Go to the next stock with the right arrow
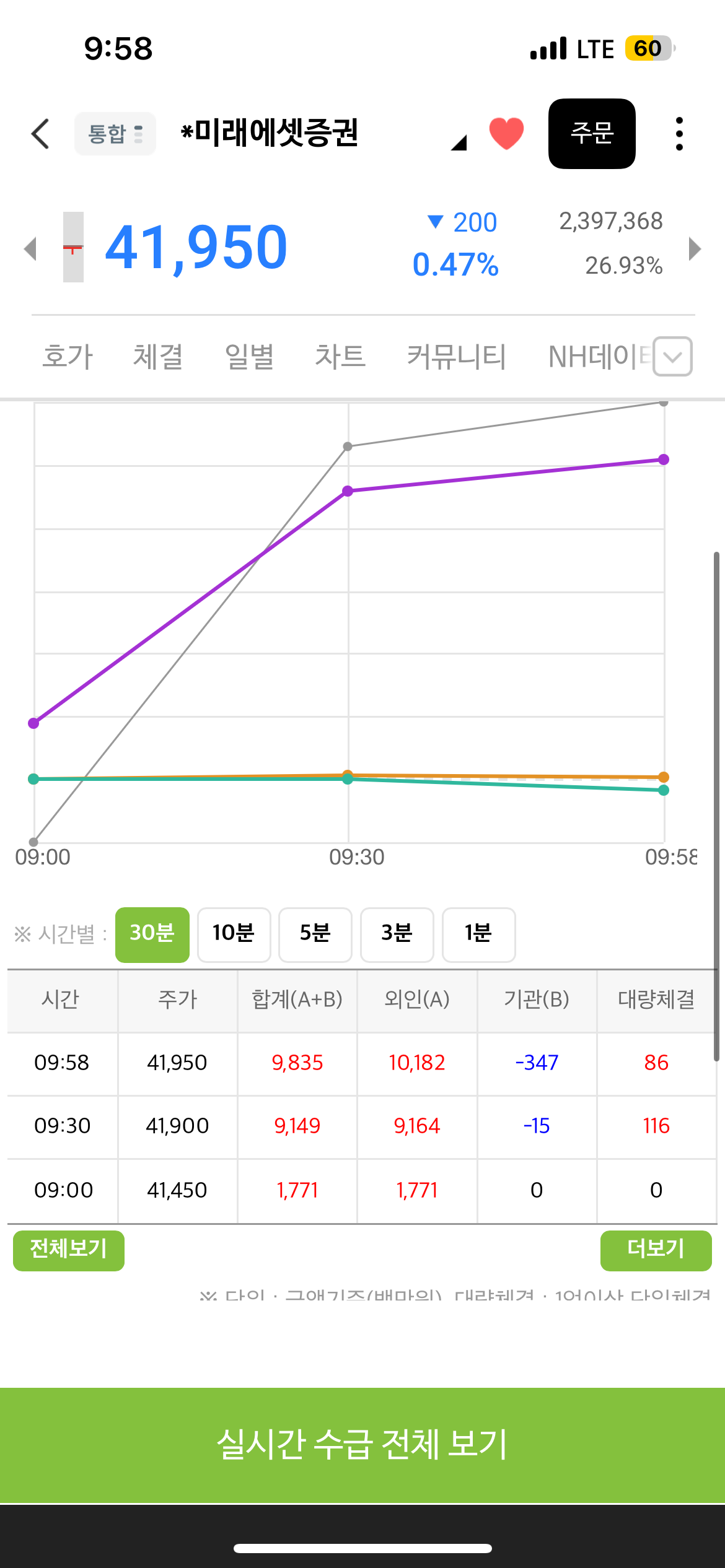This screenshot has height=1568, width=725. coord(695,248)
